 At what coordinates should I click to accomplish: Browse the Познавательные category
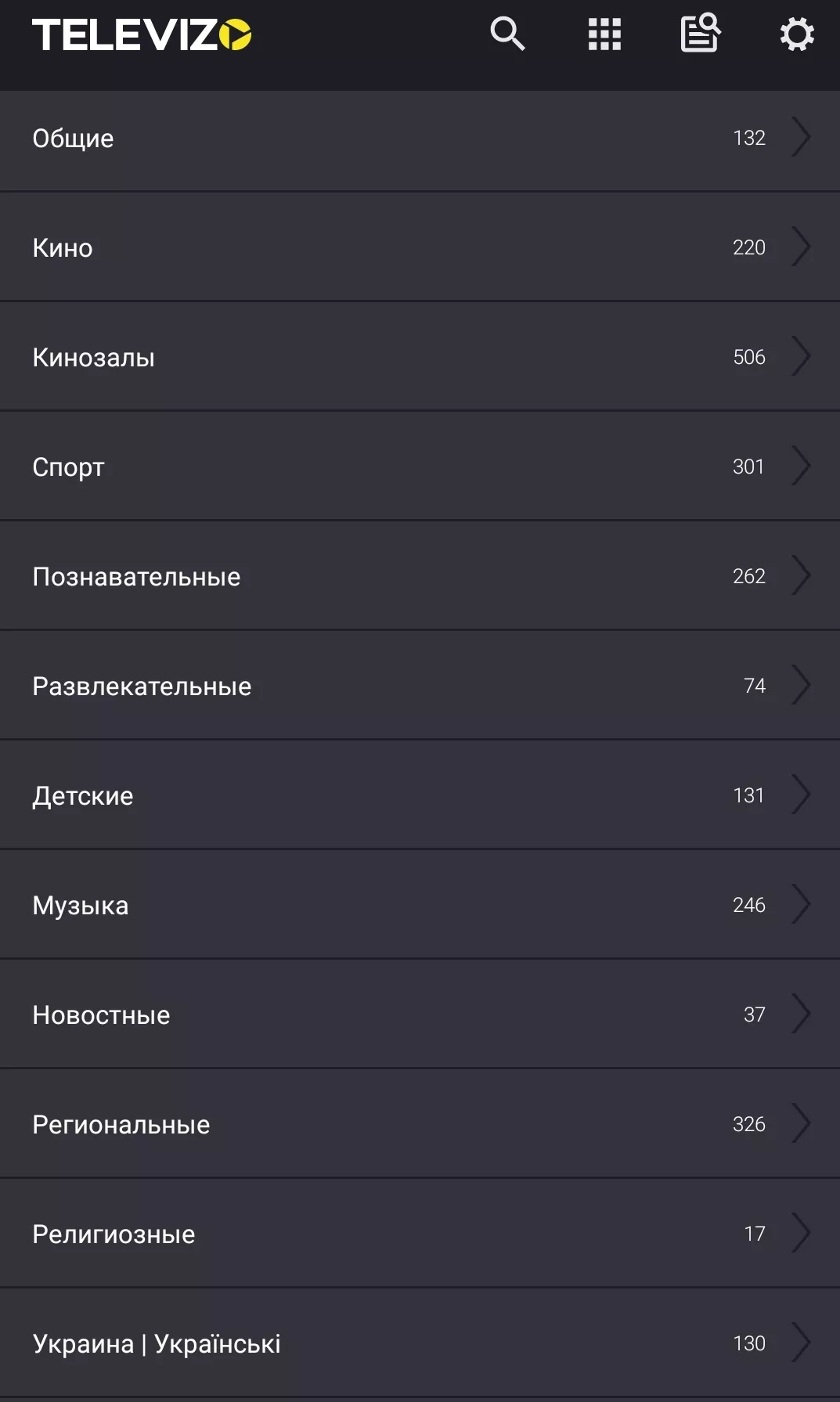point(420,576)
